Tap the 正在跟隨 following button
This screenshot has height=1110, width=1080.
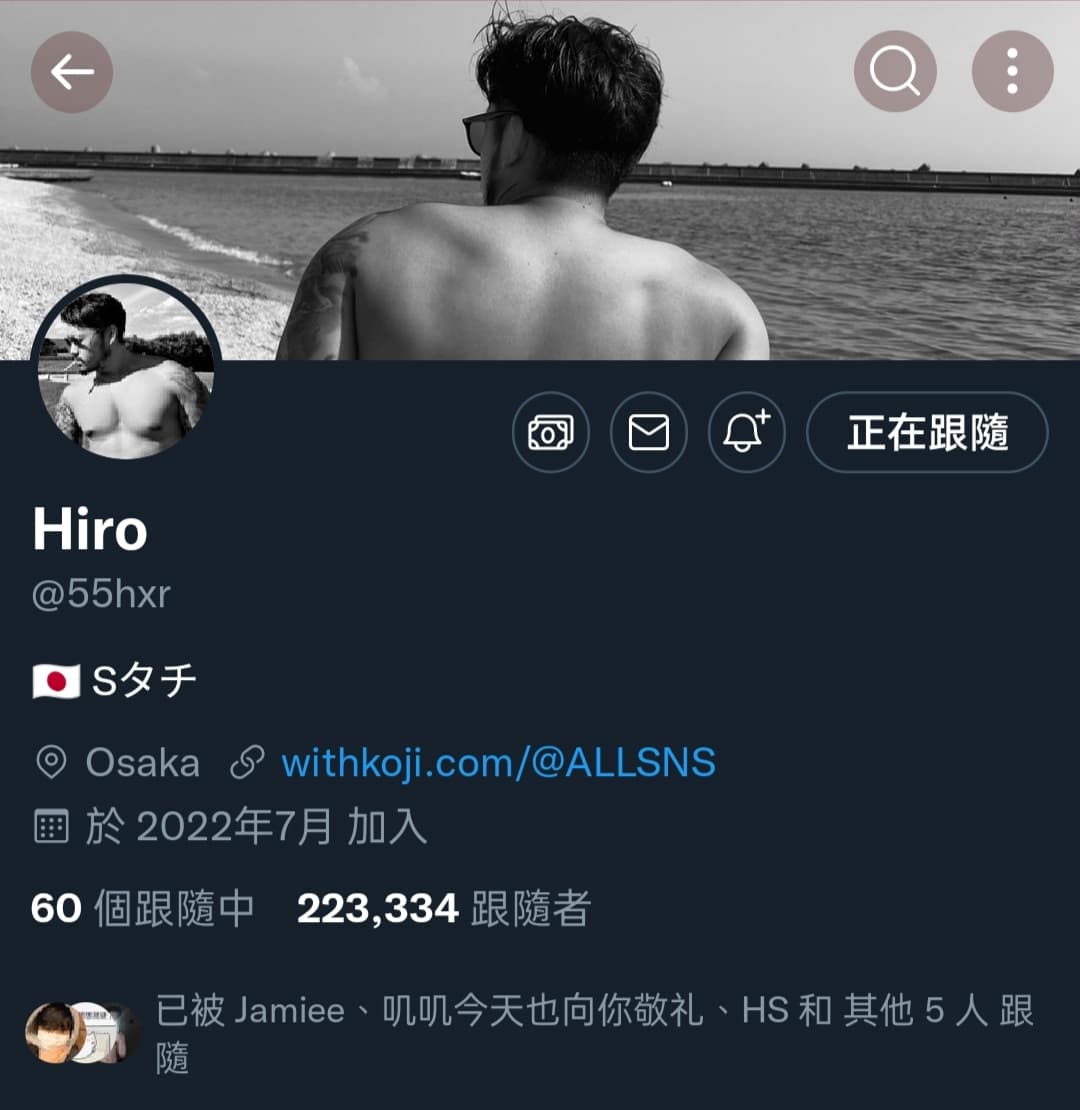click(x=927, y=433)
